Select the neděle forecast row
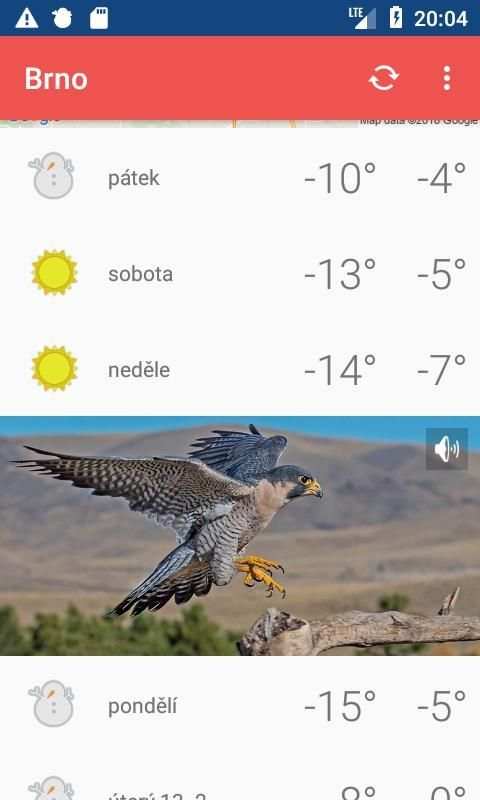Viewport: 480px width, 800px height. click(x=240, y=369)
